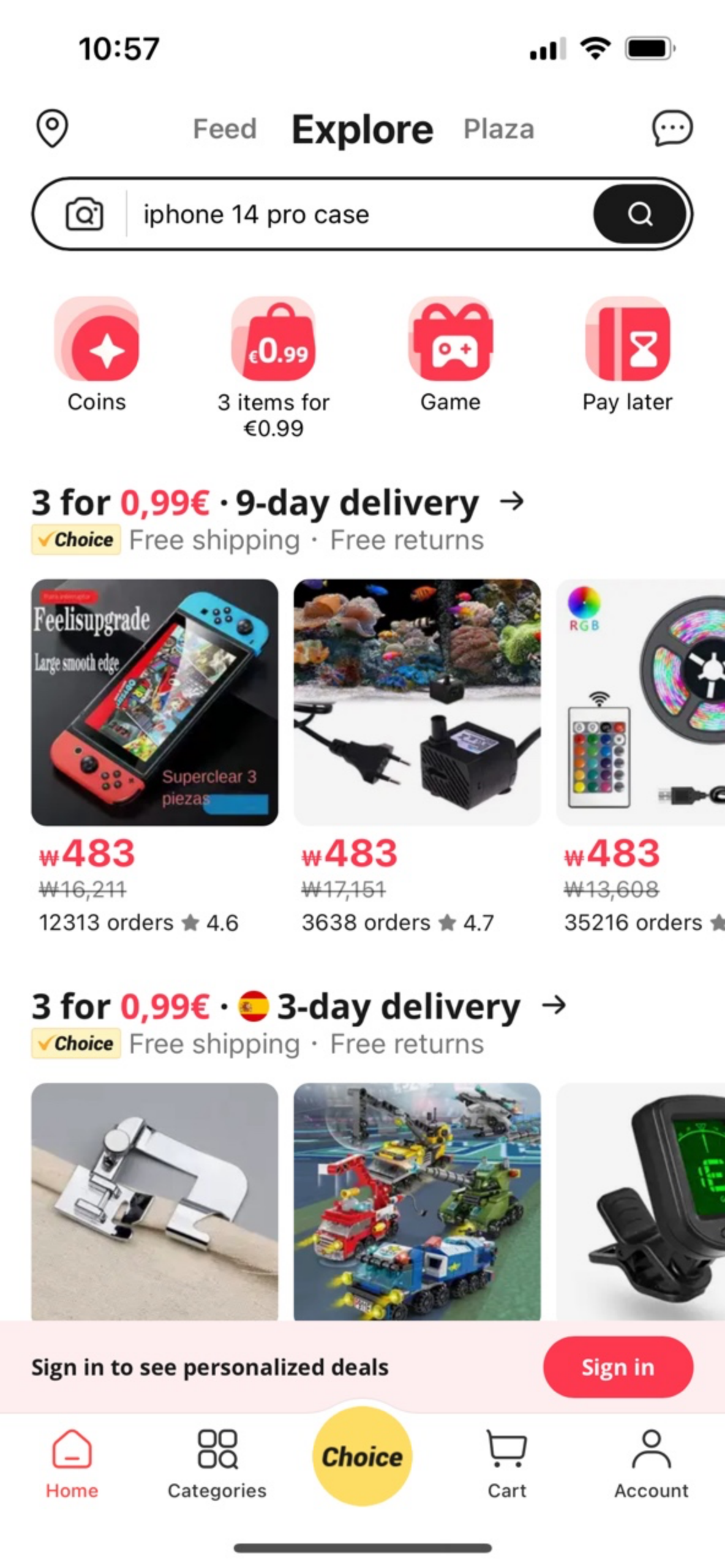Go to the Categories tab

click(217, 1463)
